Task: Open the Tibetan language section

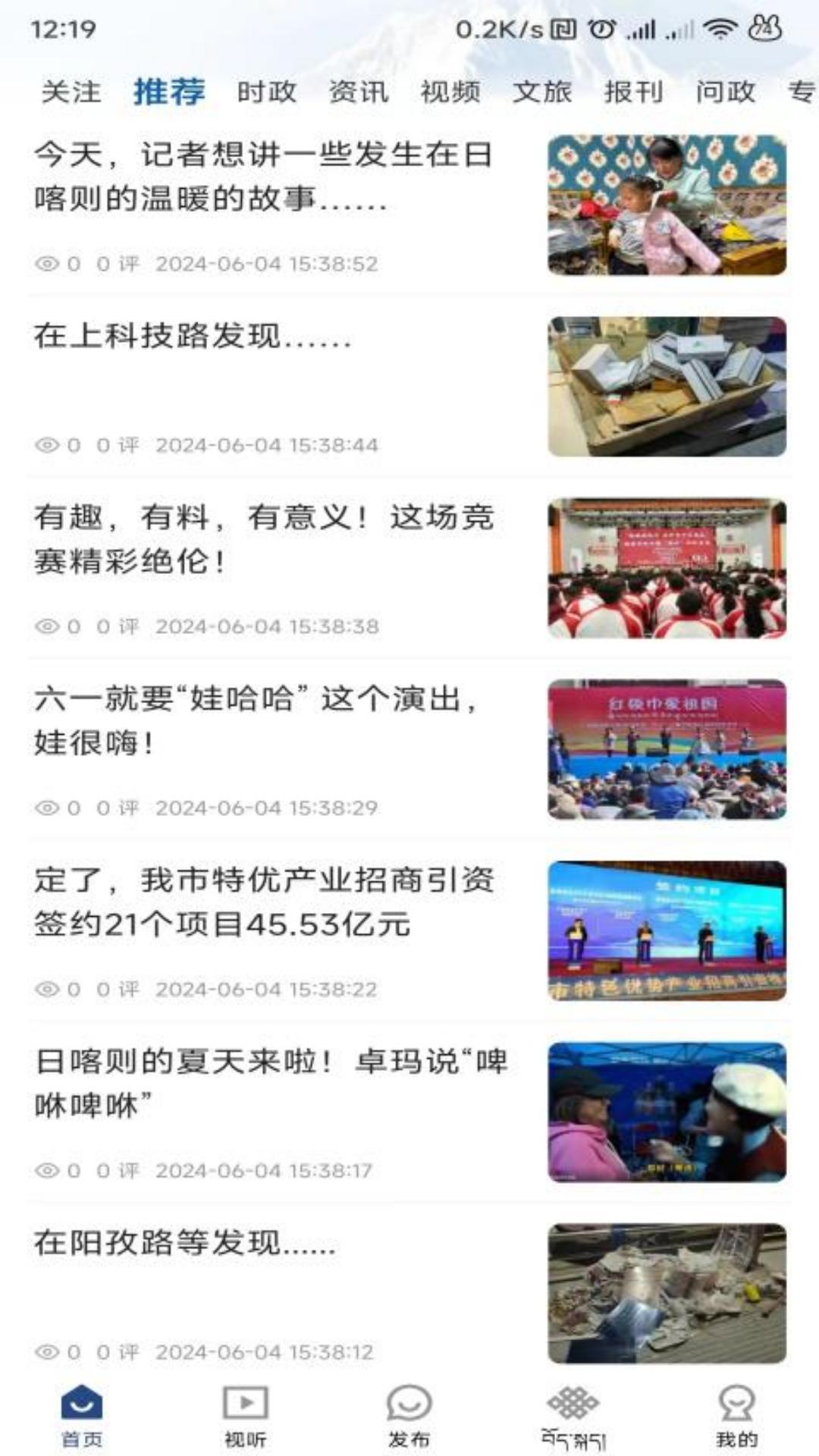Action: (573, 1415)
